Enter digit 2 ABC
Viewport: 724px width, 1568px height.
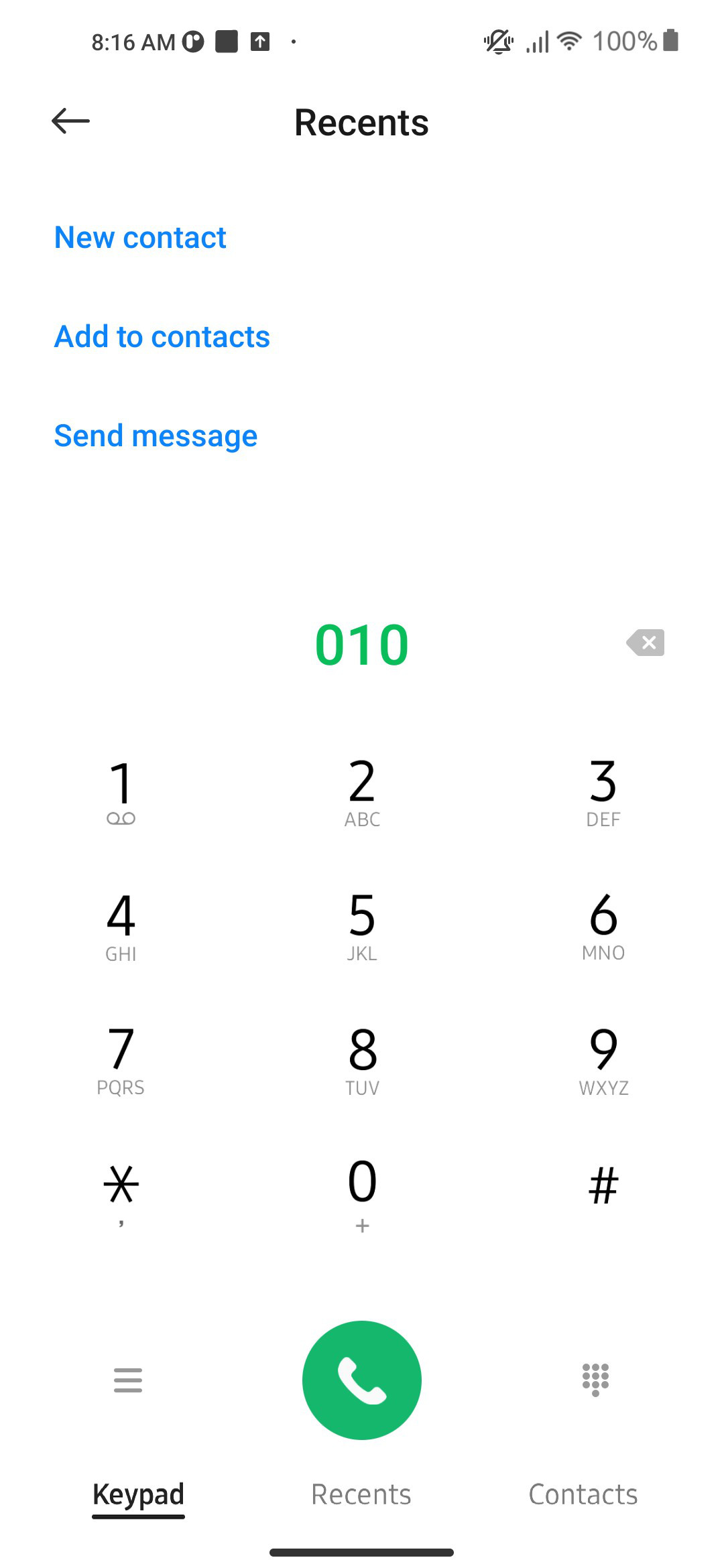[362, 792]
